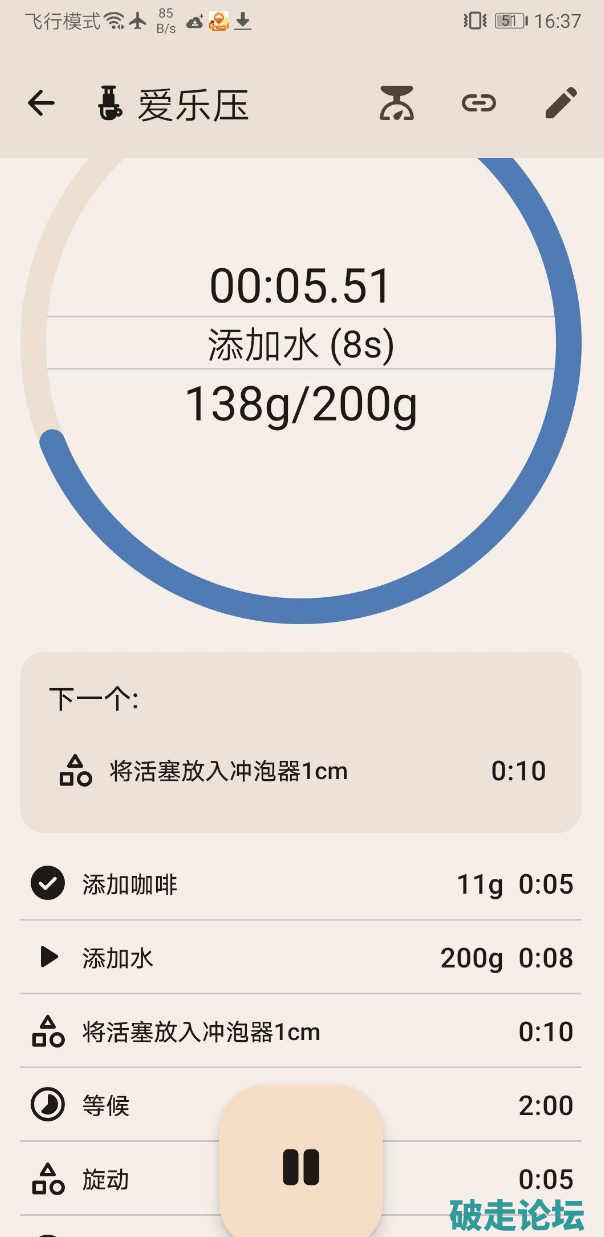Viewport: 604px width, 1237px height.
Task: Open the scale icon in toolbar
Action: click(397, 103)
